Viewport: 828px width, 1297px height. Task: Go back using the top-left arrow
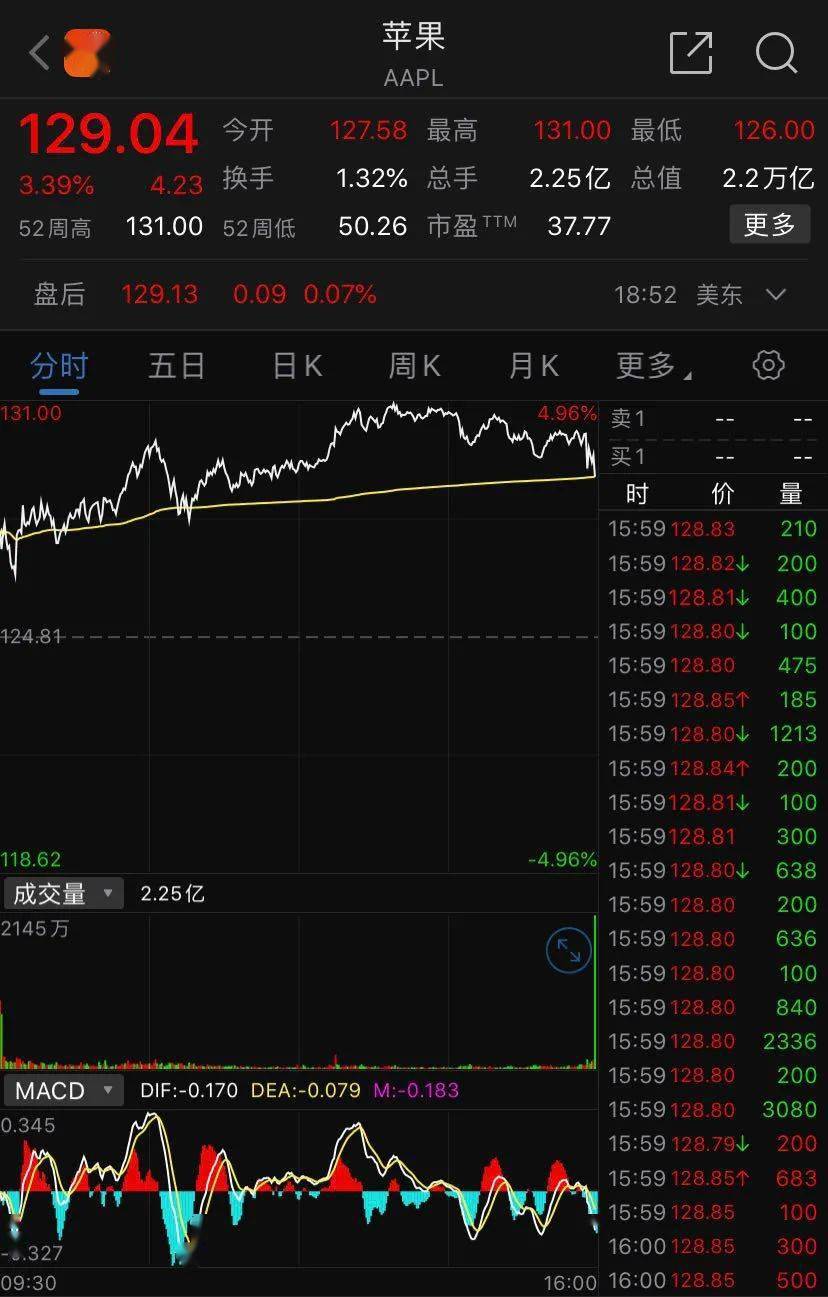(x=40, y=52)
